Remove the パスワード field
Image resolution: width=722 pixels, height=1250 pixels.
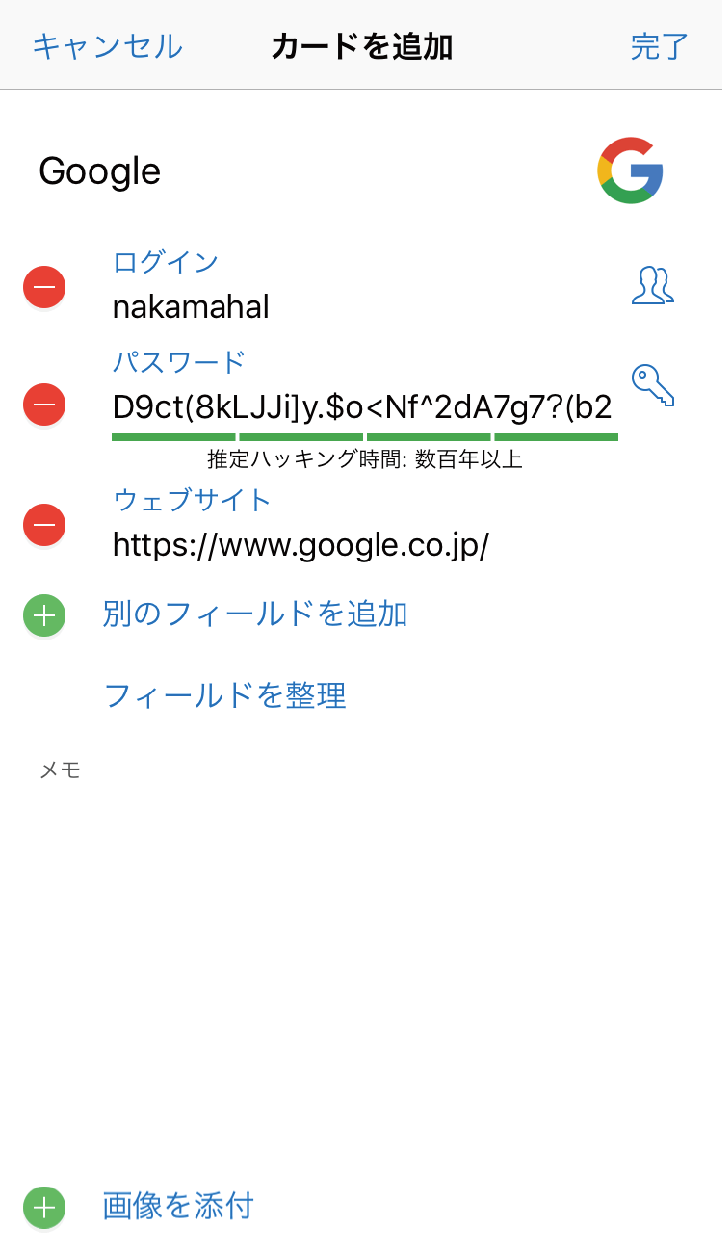point(44,405)
